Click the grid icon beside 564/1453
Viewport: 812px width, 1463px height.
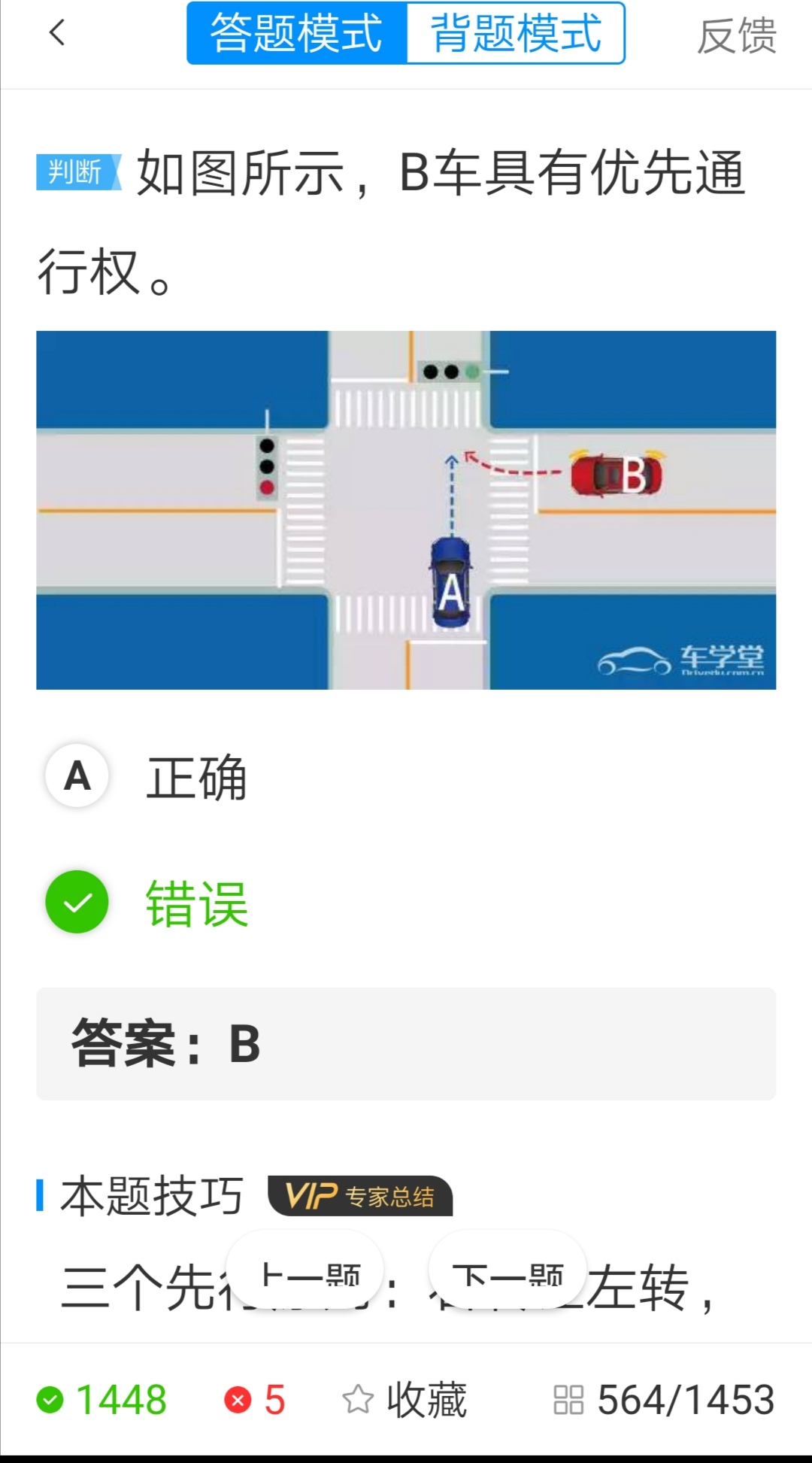[x=569, y=1398]
